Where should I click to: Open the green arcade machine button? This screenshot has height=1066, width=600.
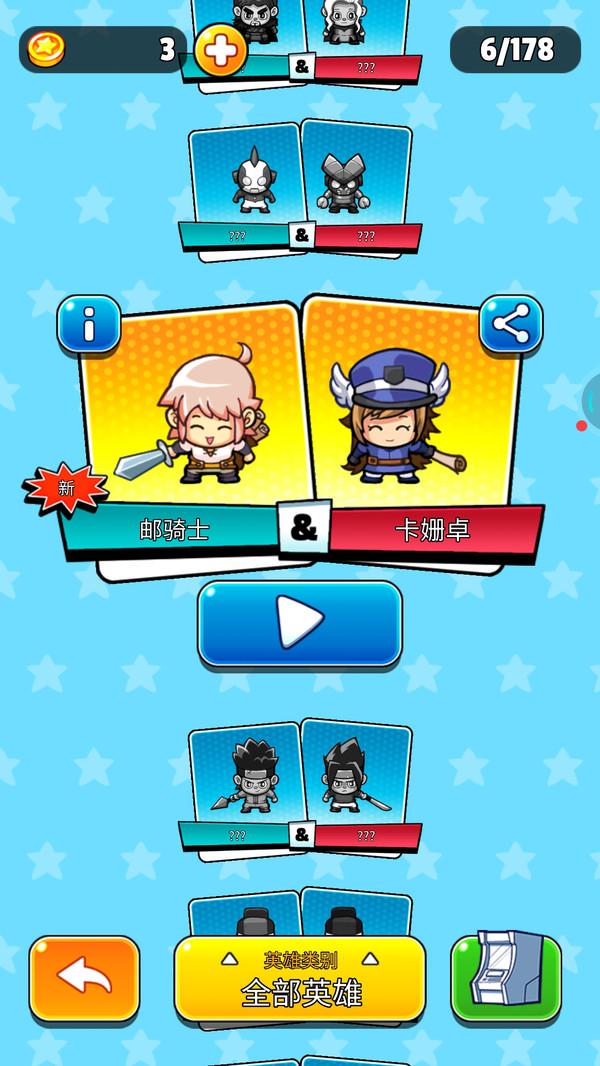pyautogui.click(x=505, y=979)
